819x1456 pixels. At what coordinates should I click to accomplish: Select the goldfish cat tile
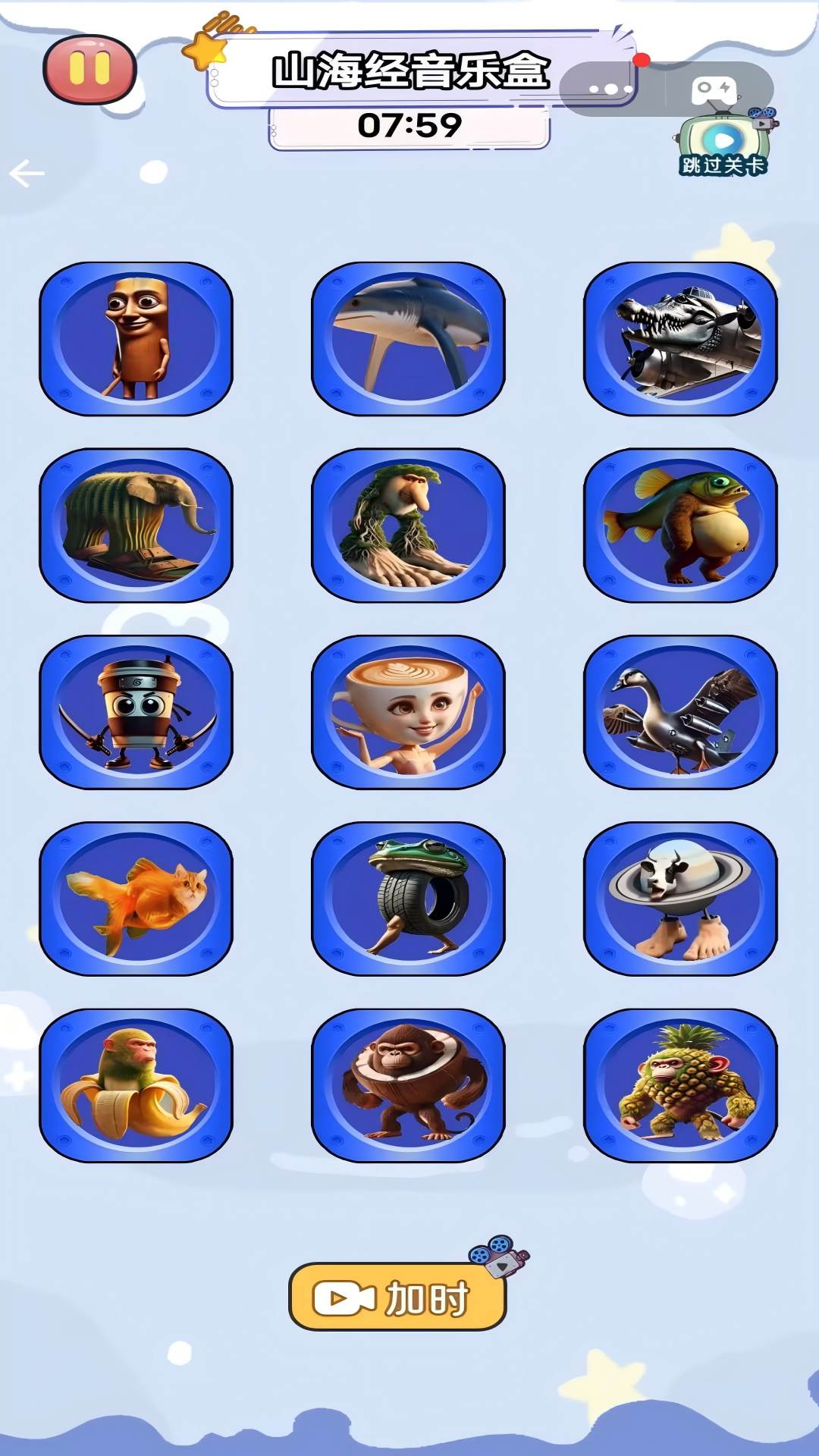click(x=136, y=899)
